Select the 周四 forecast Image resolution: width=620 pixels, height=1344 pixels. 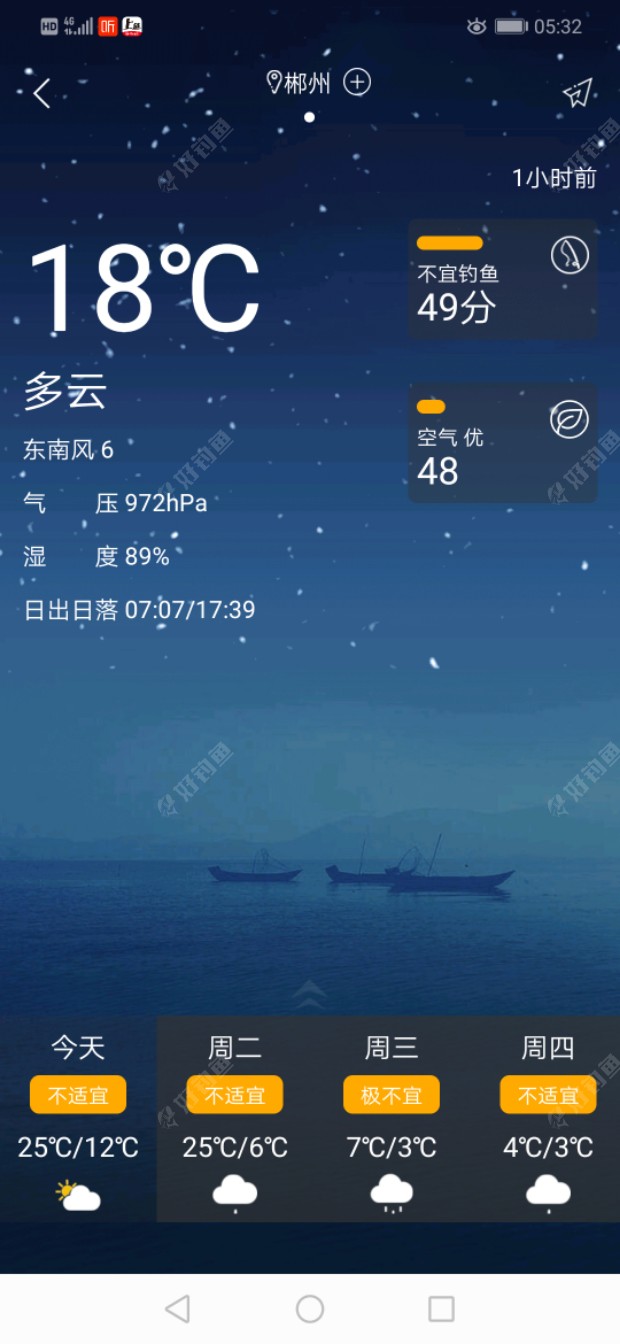(548, 1118)
